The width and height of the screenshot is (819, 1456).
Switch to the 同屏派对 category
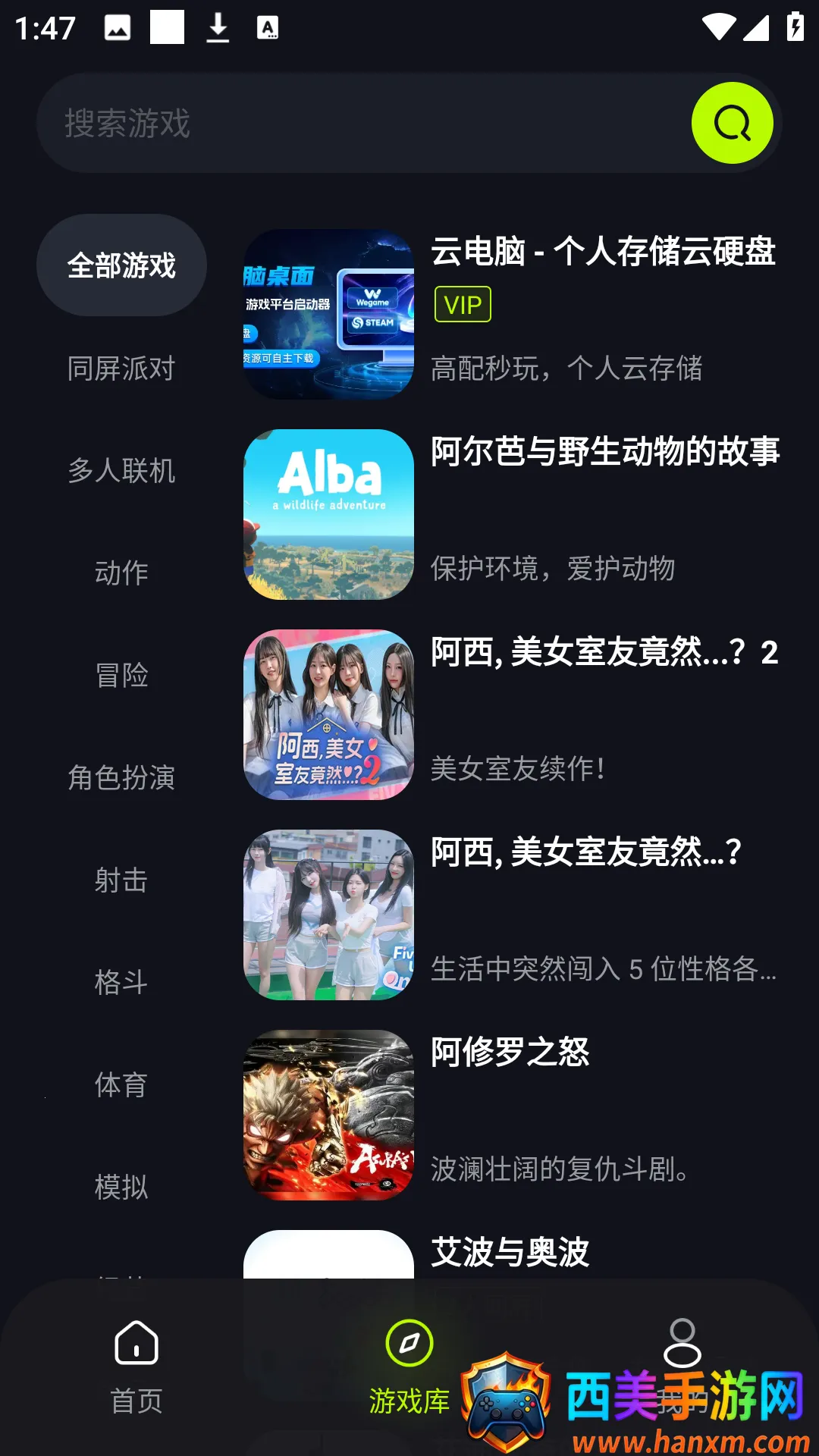121,369
